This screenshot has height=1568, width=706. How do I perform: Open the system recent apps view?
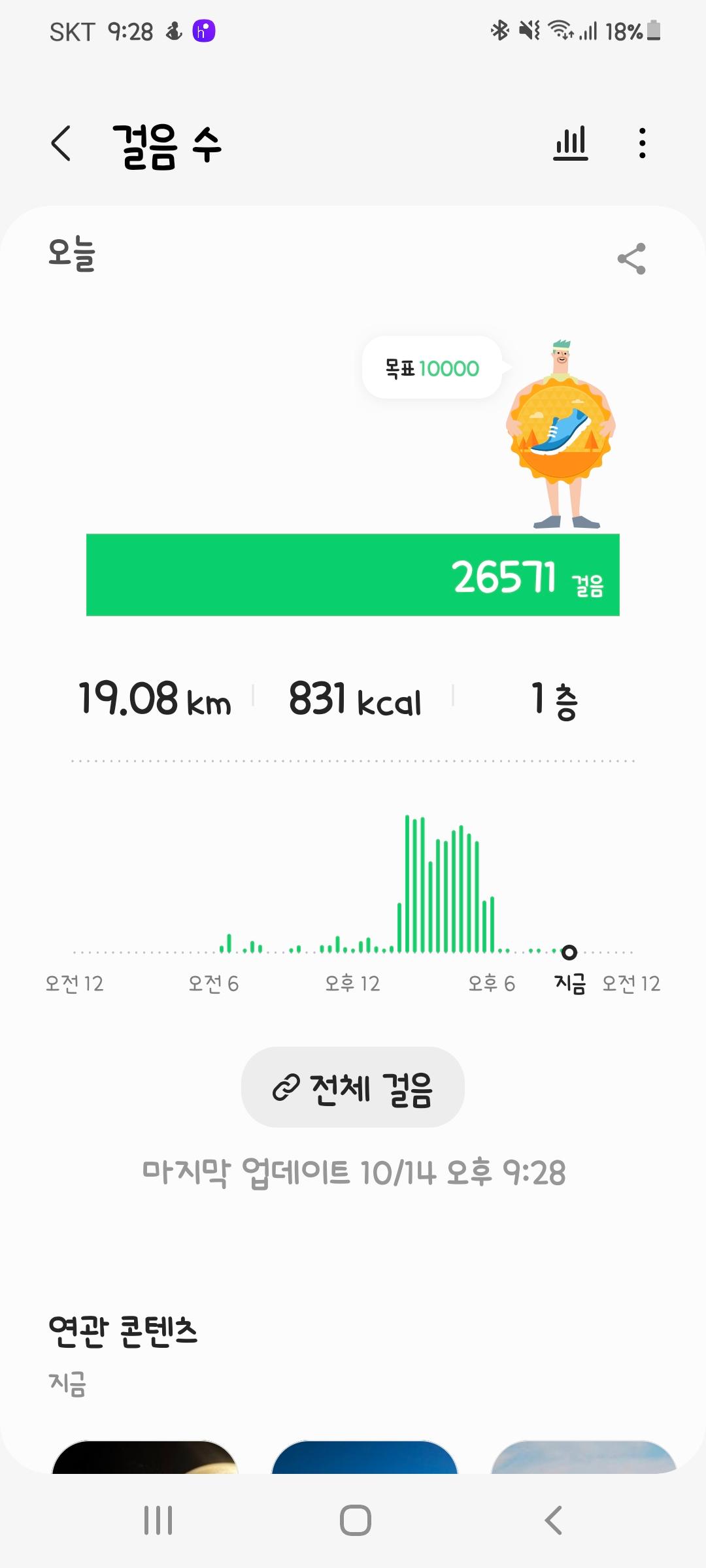coord(158,1520)
